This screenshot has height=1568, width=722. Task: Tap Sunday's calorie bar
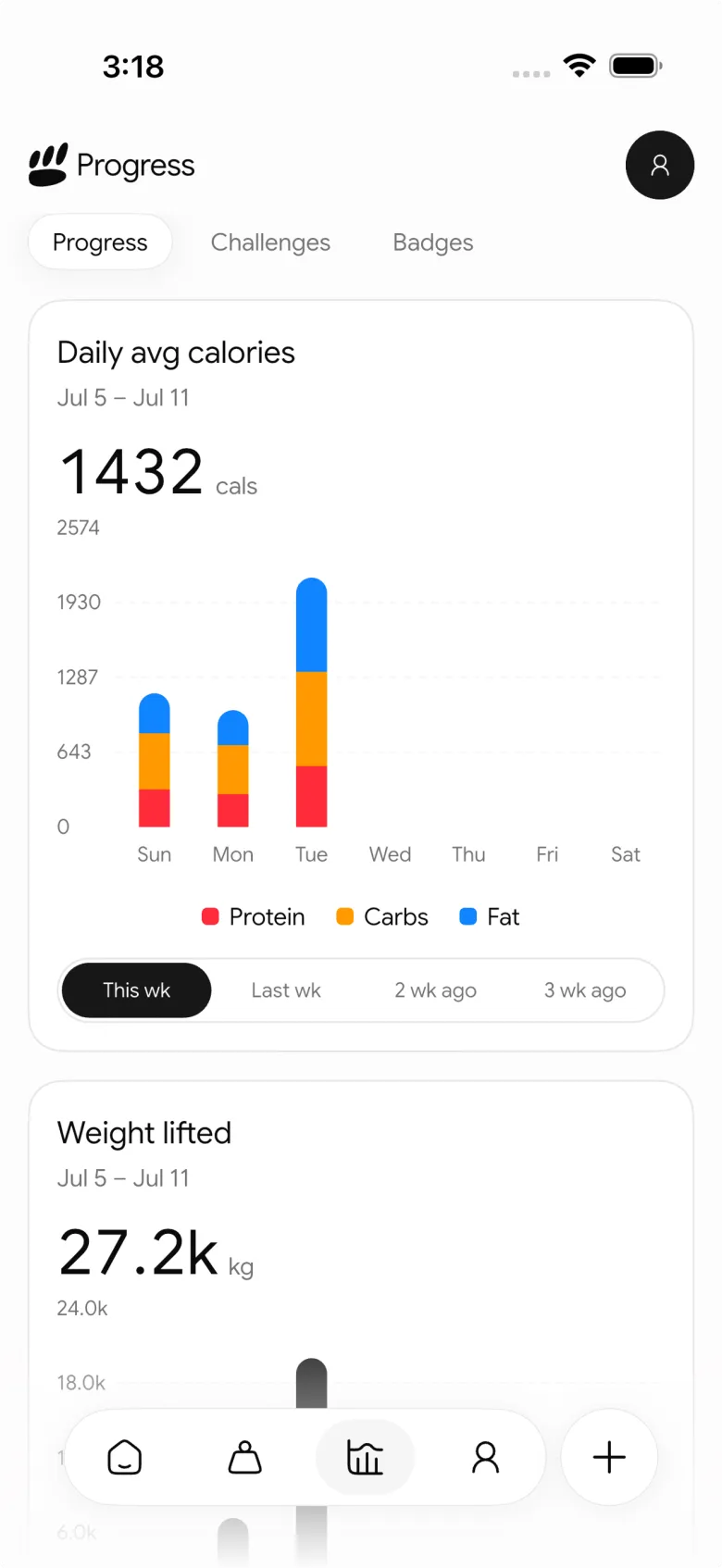click(154, 760)
